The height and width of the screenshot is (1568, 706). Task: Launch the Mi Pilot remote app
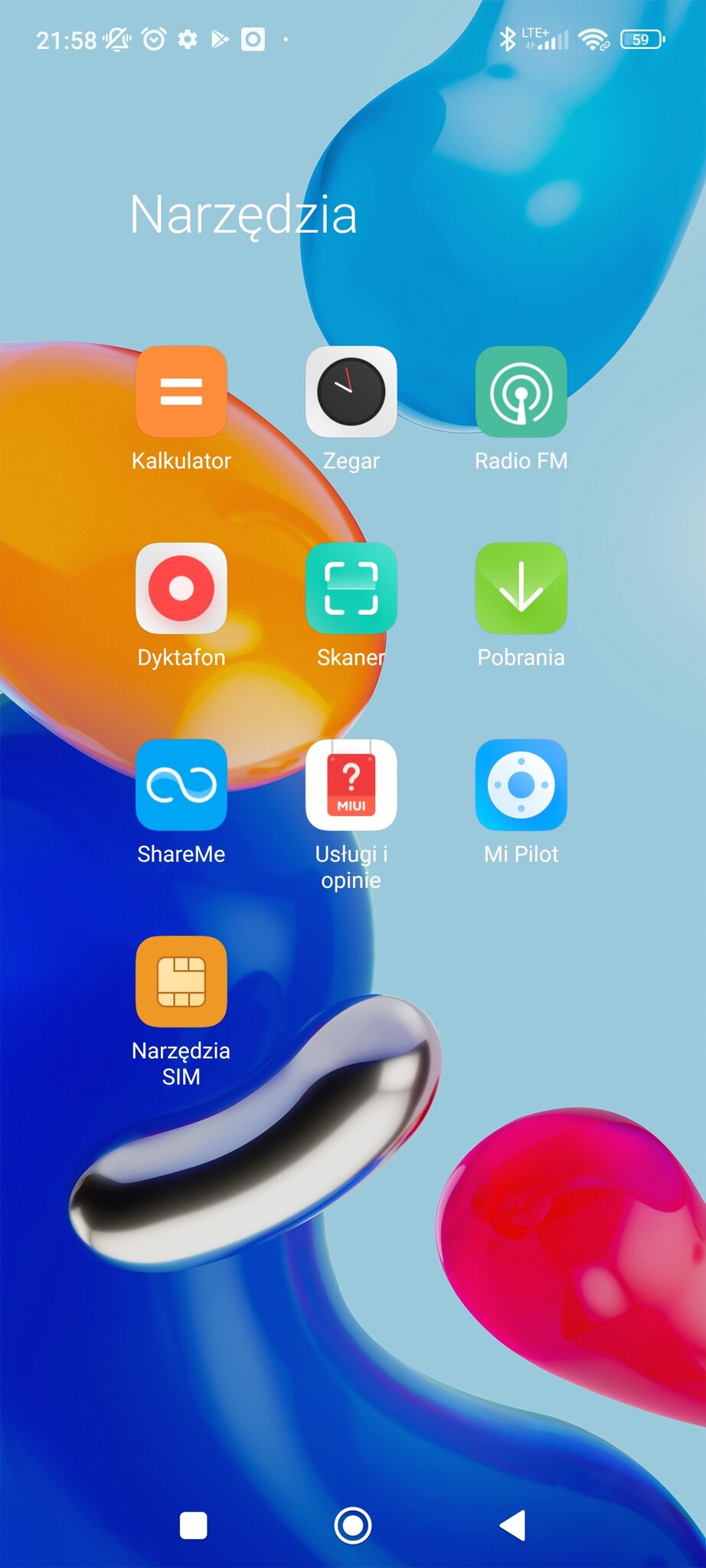tap(521, 785)
